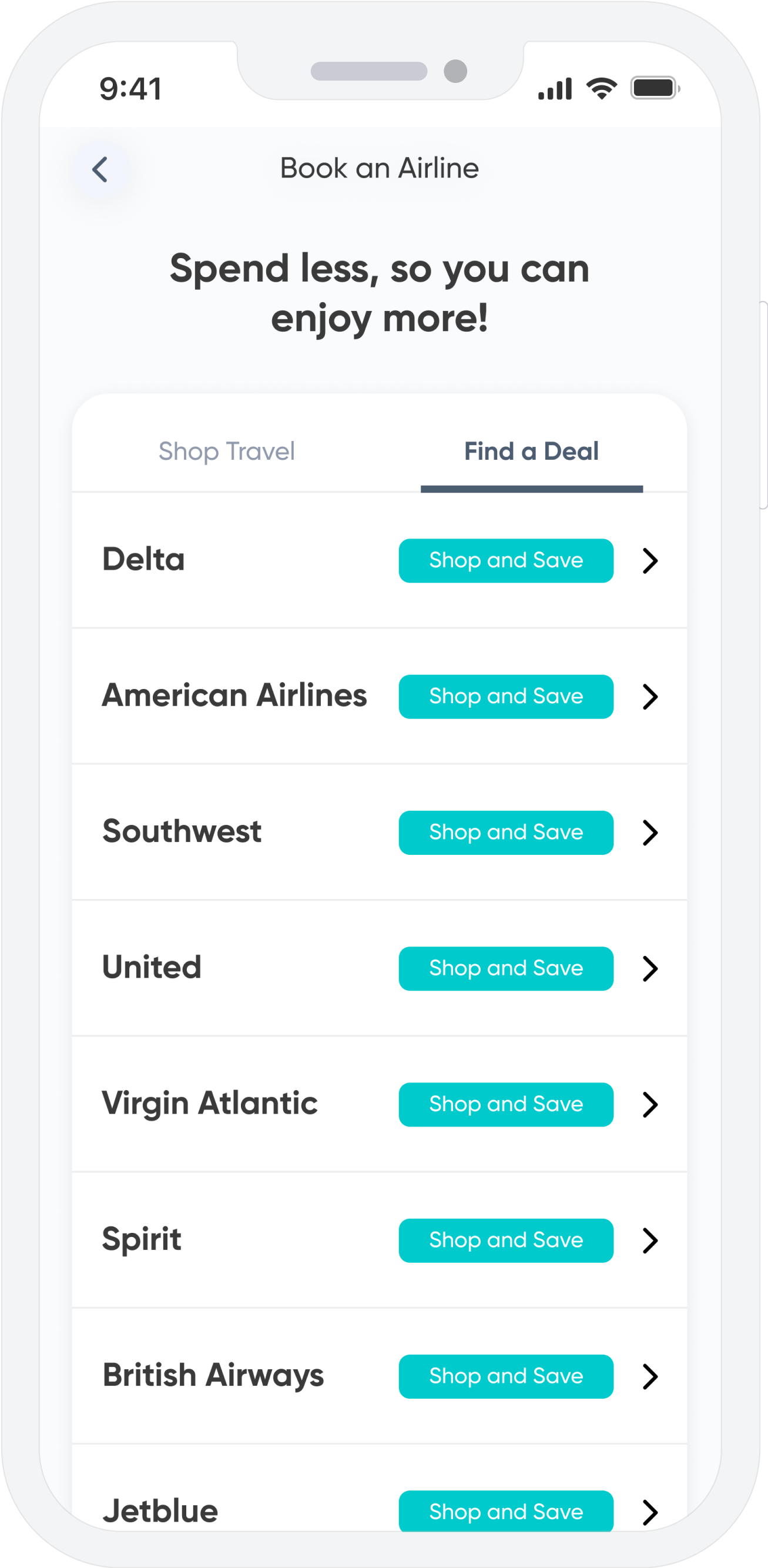Switch to the Shop Travel tab

coord(226,451)
